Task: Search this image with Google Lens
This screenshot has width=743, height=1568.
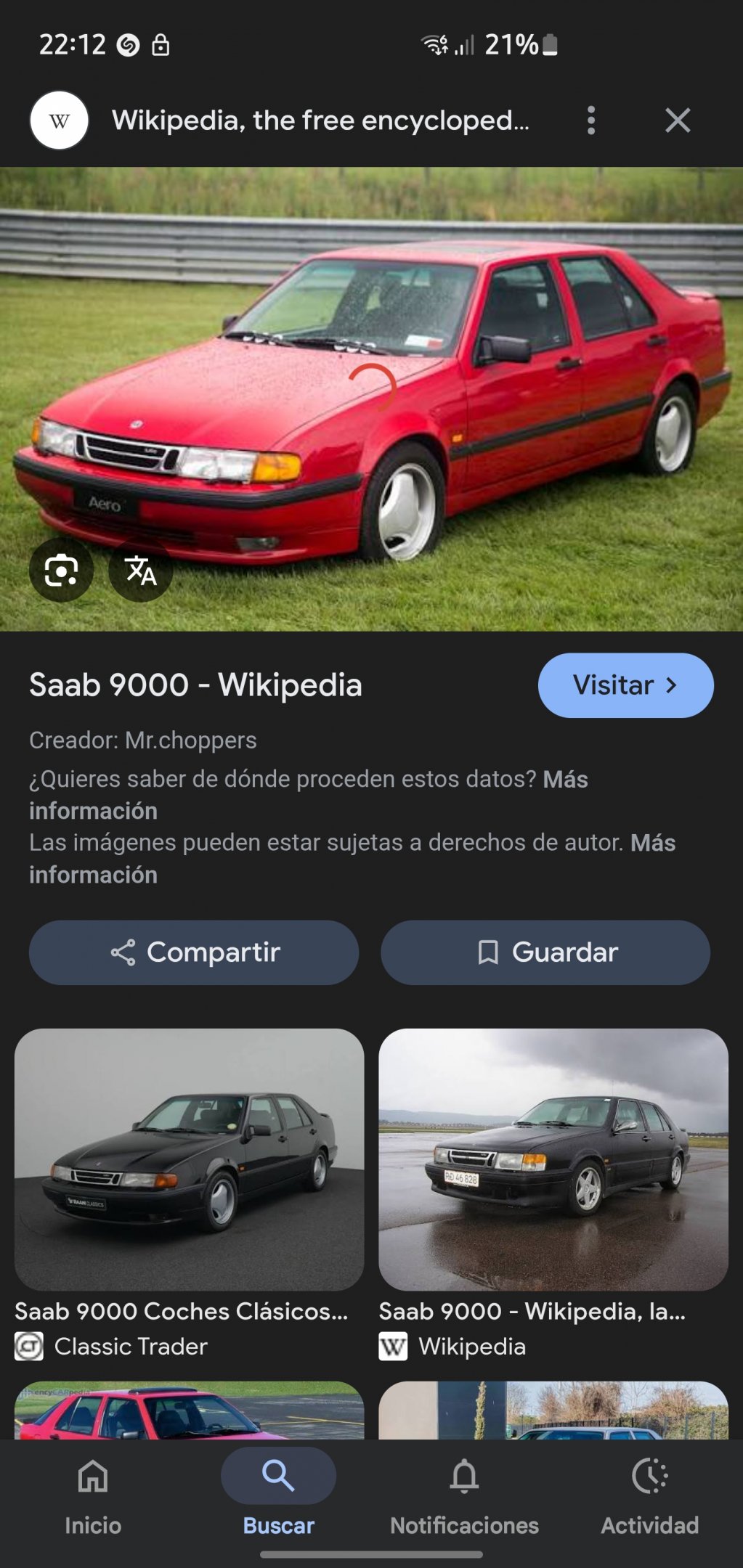Action: (61, 571)
